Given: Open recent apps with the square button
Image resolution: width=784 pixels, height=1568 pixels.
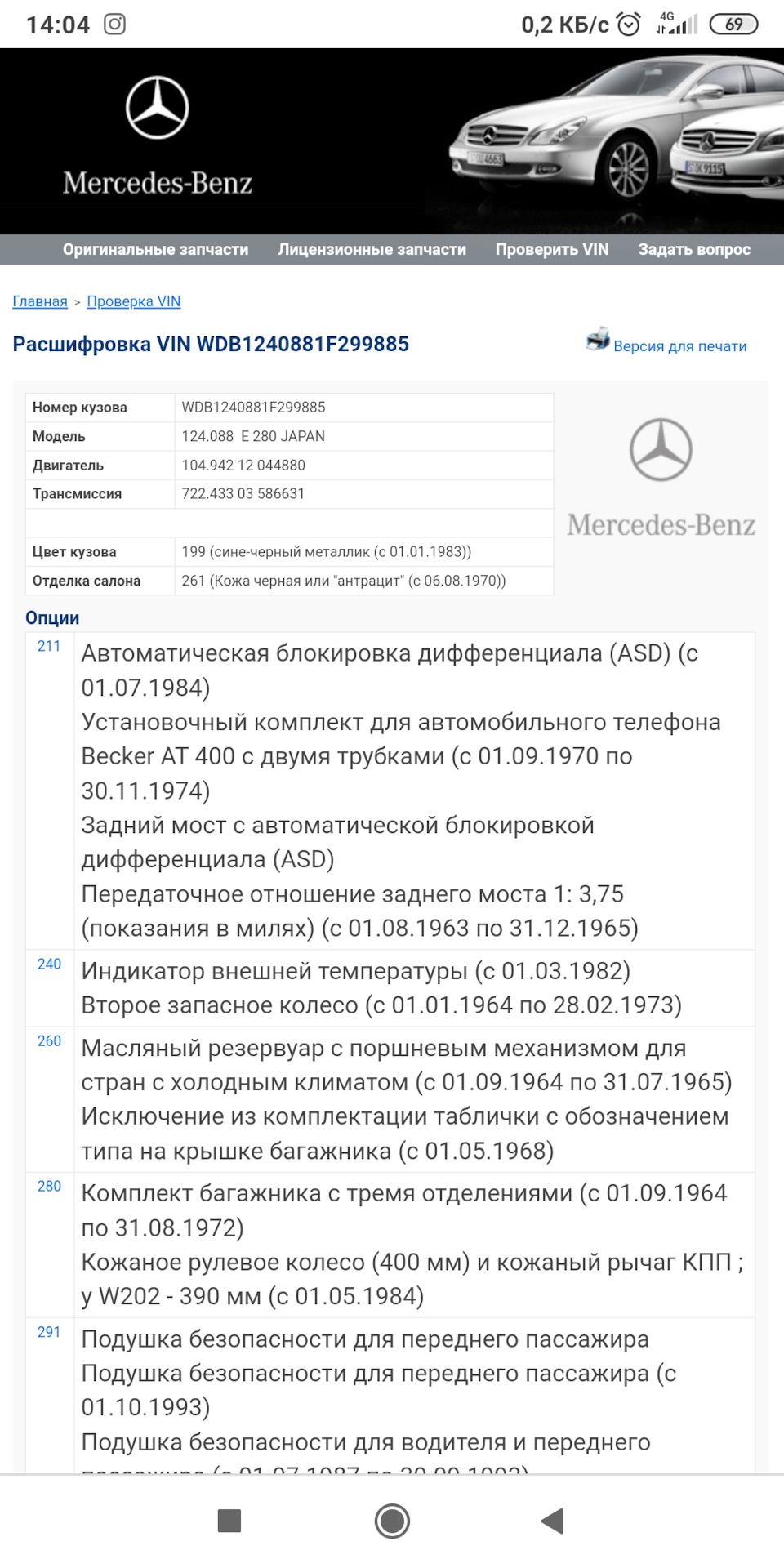Looking at the screenshot, I should pyautogui.click(x=229, y=1521).
